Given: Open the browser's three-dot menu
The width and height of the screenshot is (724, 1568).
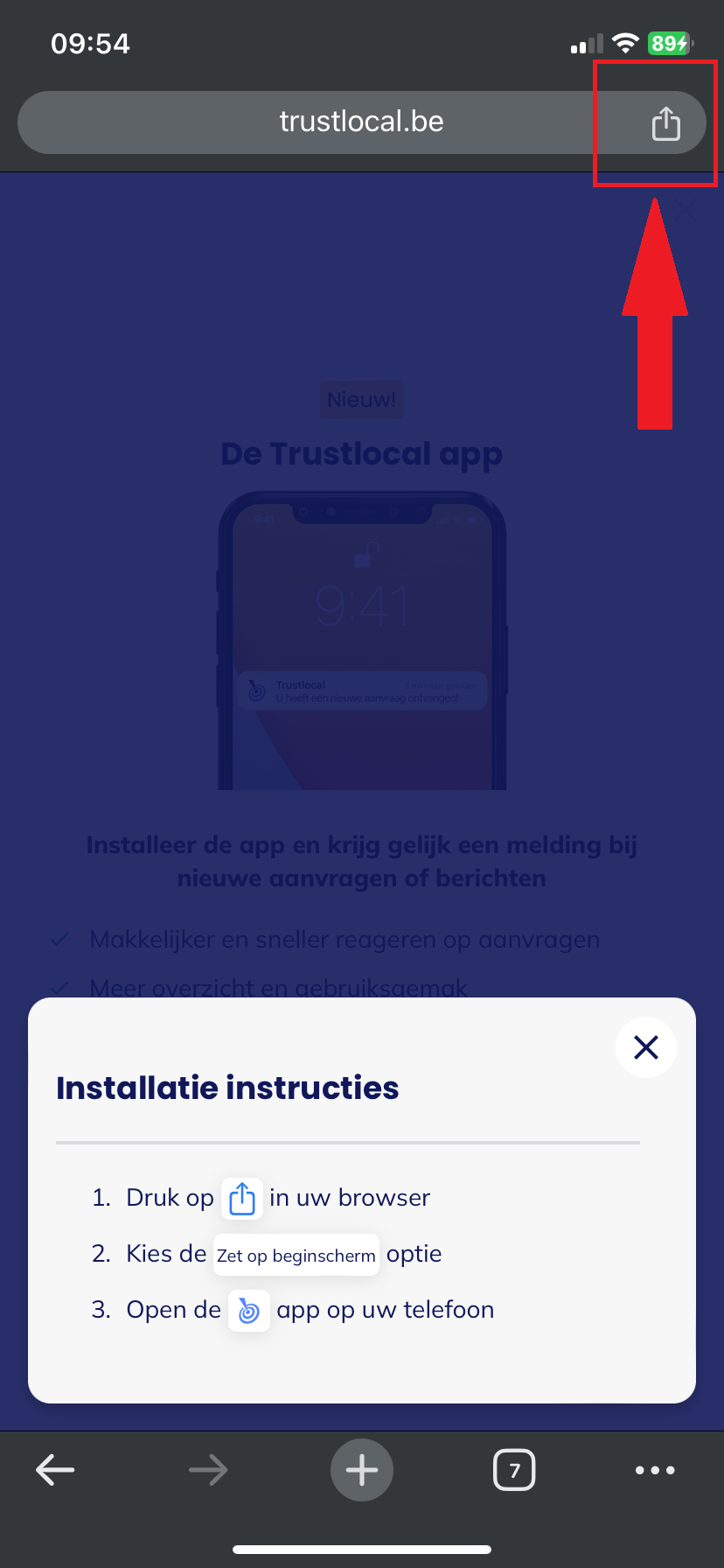Looking at the screenshot, I should pos(655,1470).
